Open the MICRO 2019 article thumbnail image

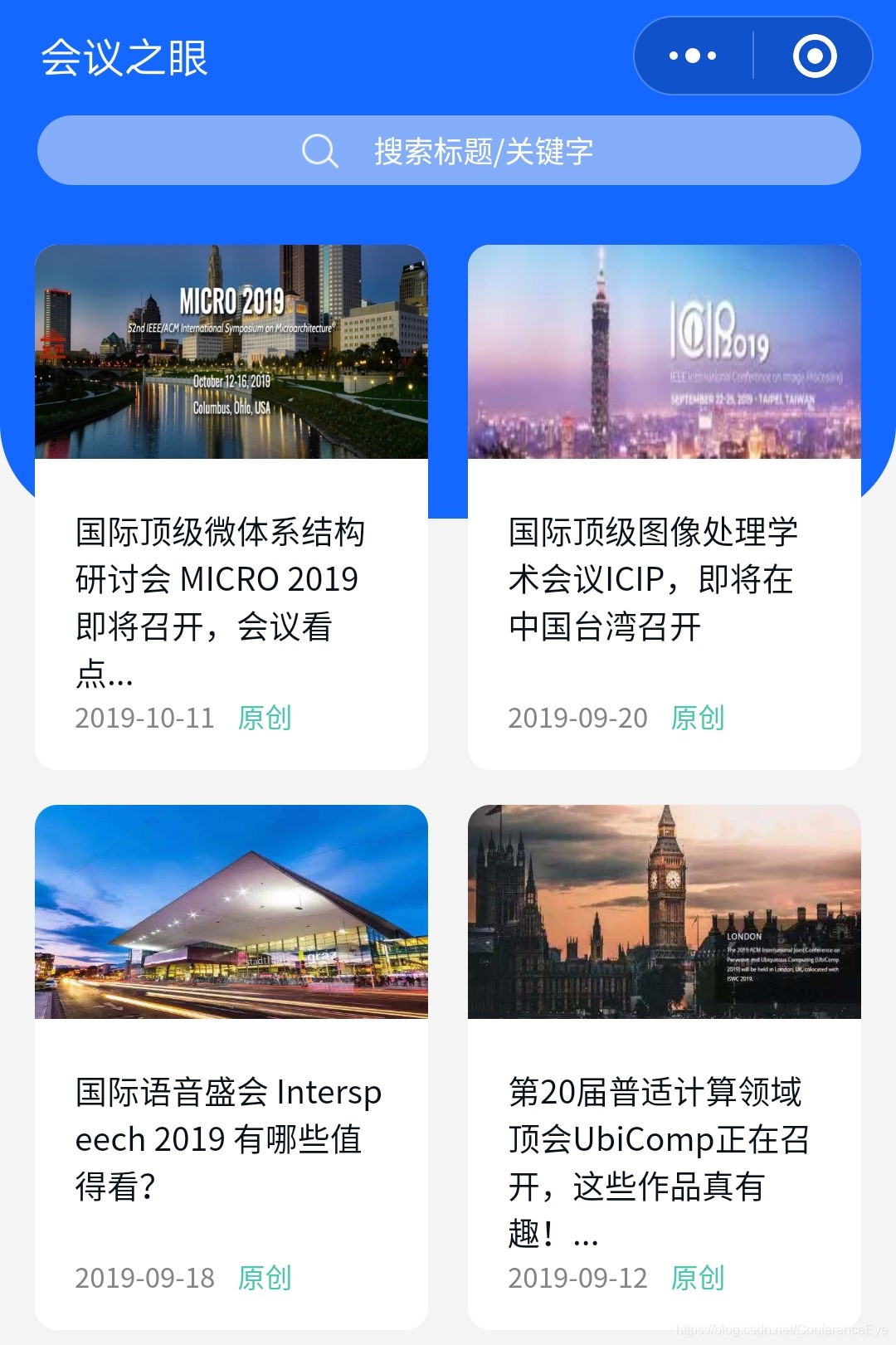232,348
